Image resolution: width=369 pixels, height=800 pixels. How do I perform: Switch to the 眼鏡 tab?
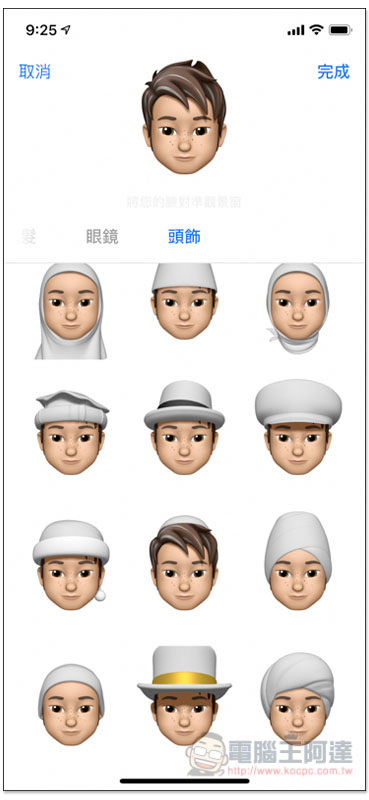click(x=102, y=237)
